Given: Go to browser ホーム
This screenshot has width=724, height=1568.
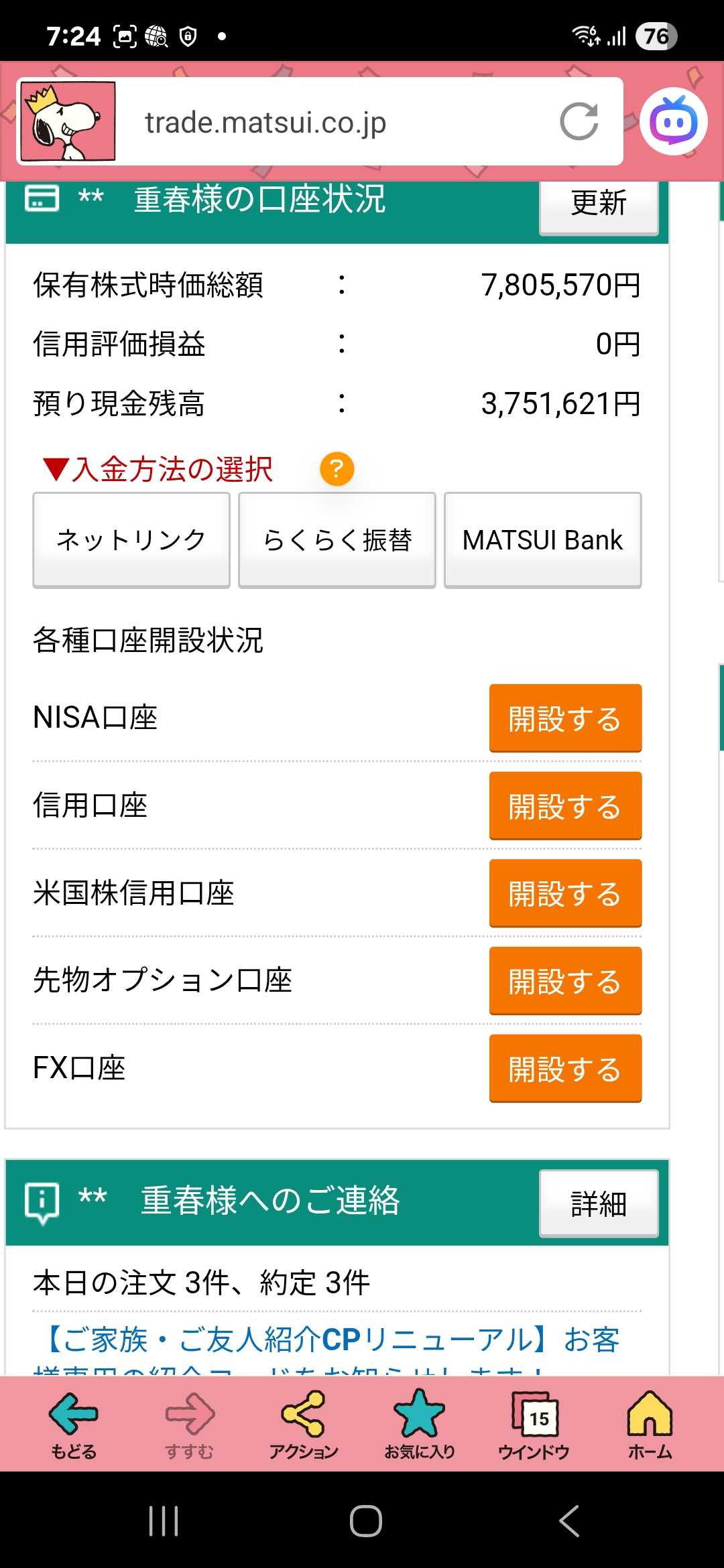Looking at the screenshot, I should 650,1425.
